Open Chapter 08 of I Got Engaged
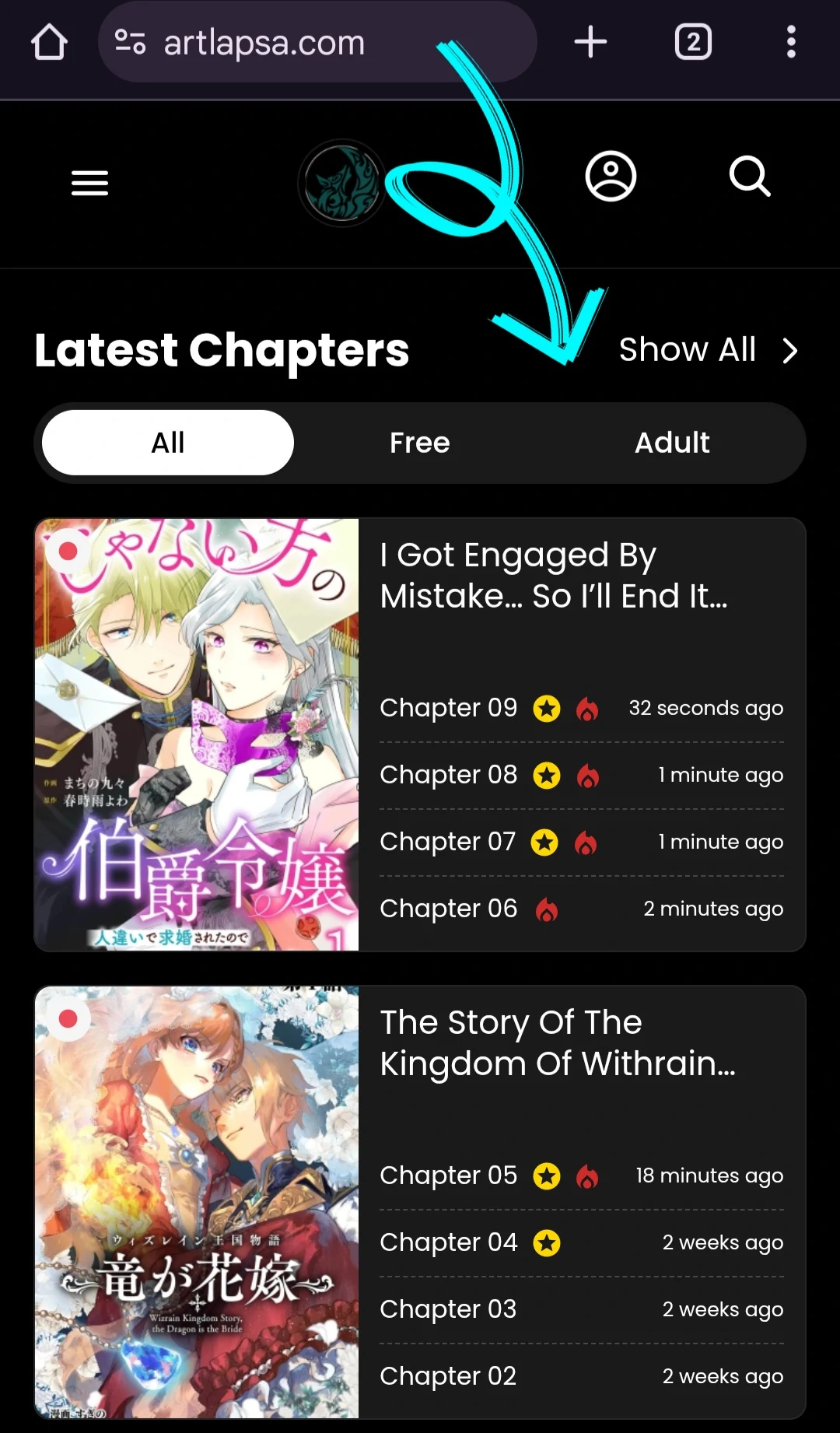This screenshot has height=1433, width=840. point(448,775)
